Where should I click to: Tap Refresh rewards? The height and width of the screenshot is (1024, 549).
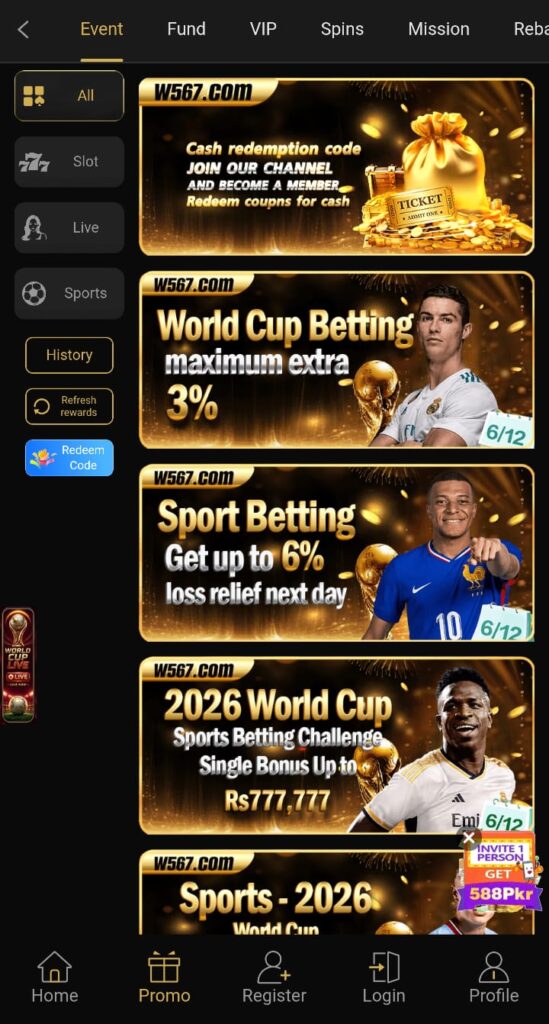click(x=69, y=406)
